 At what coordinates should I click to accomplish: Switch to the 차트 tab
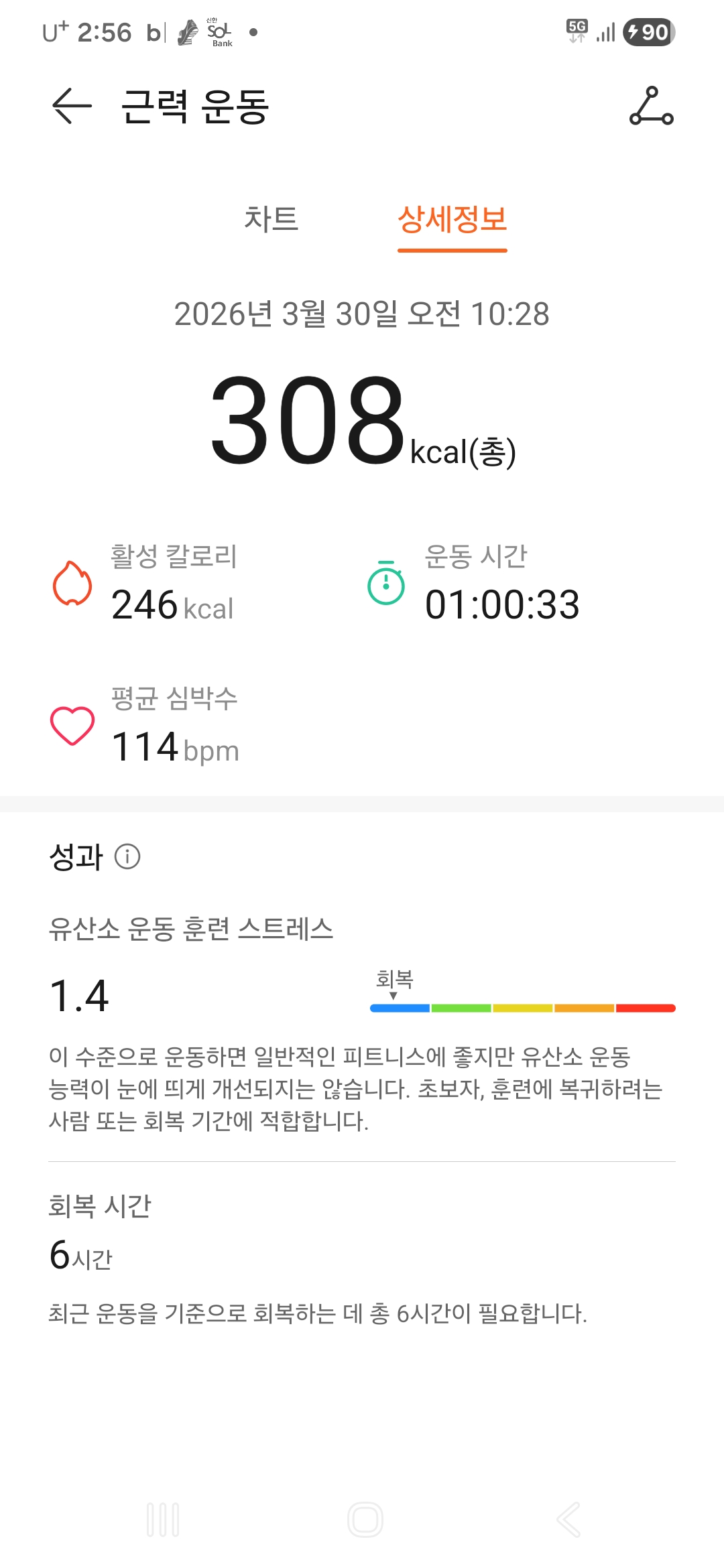[271, 219]
